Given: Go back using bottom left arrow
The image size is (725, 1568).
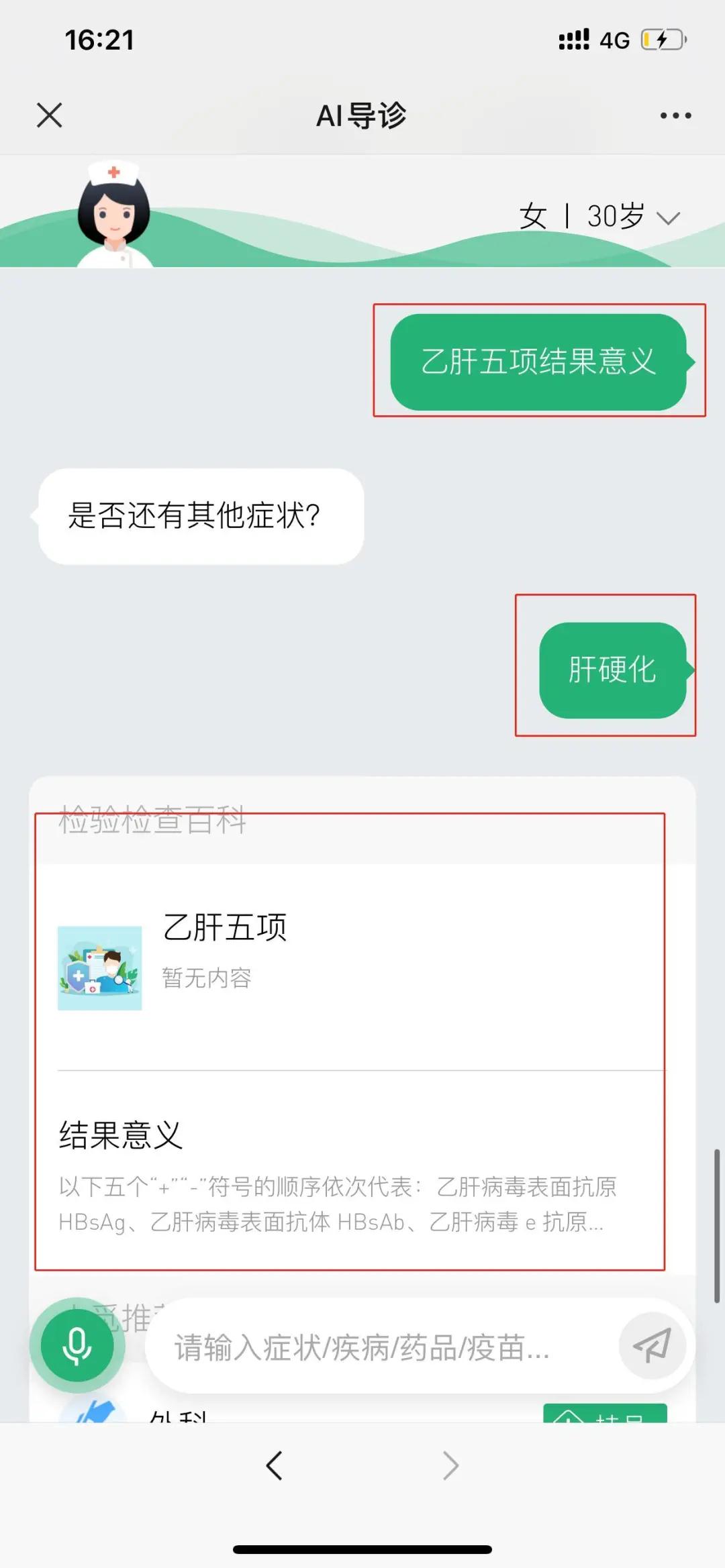Looking at the screenshot, I should 275,1465.
